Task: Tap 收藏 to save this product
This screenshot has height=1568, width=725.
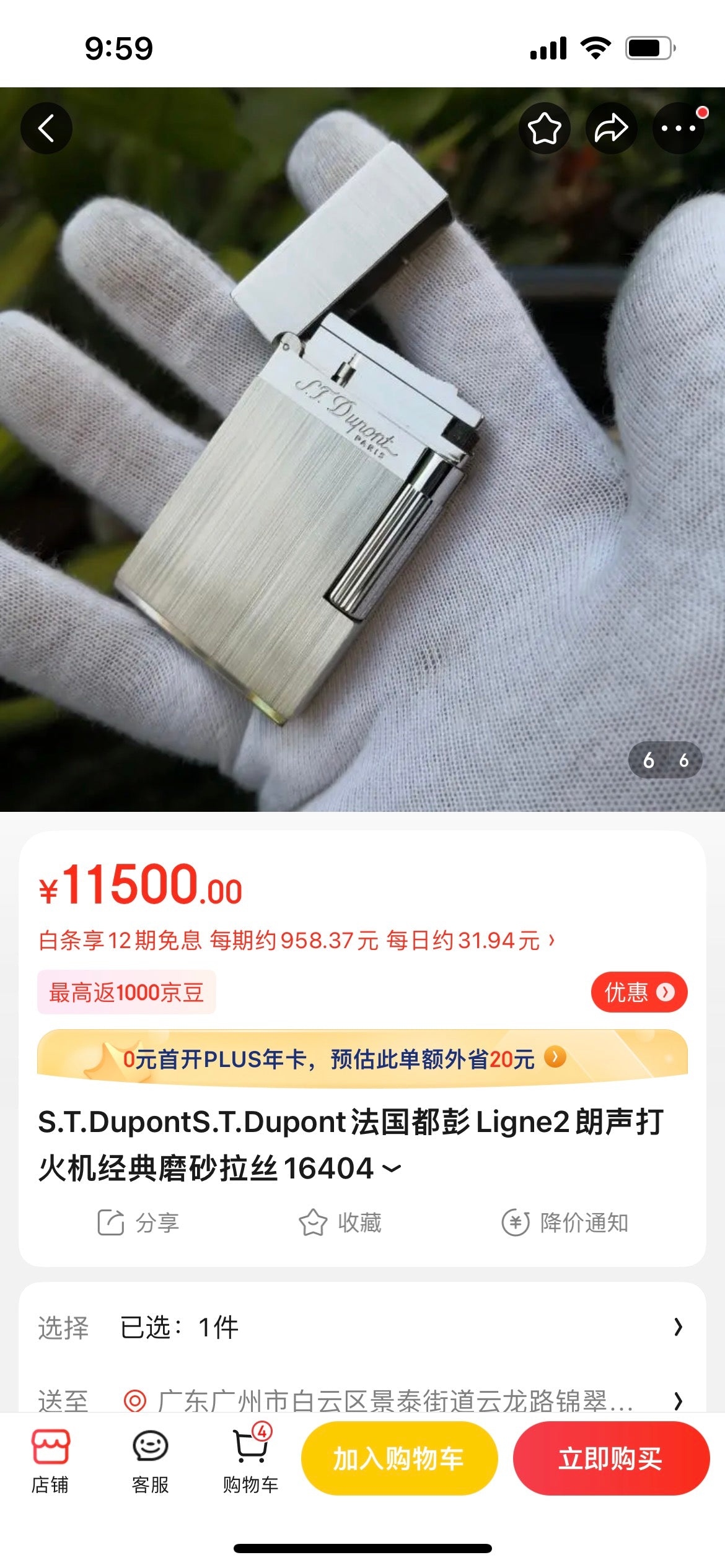Action: click(x=340, y=1222)
